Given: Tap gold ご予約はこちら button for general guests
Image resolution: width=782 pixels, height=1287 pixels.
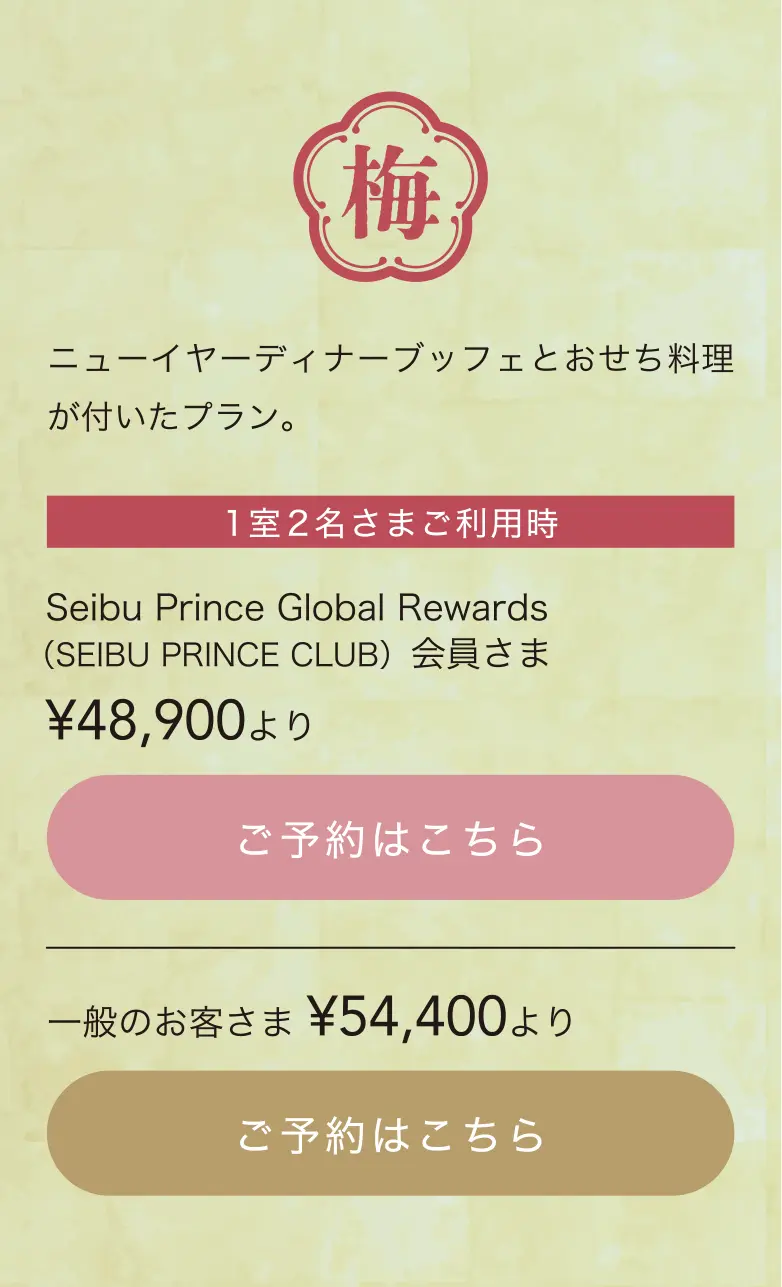Looking at the screenshot, I should click(x=390, y=1133).
